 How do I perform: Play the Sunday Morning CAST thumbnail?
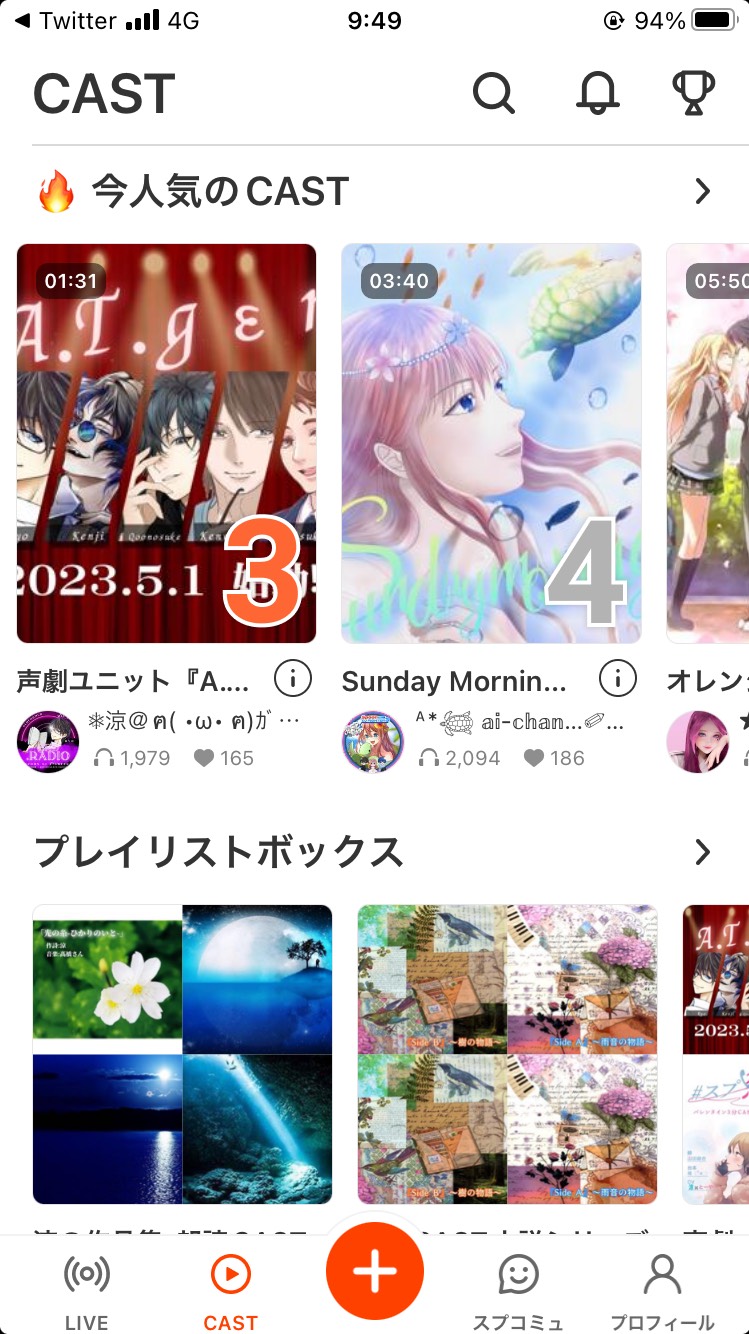[x=491, y=443]
